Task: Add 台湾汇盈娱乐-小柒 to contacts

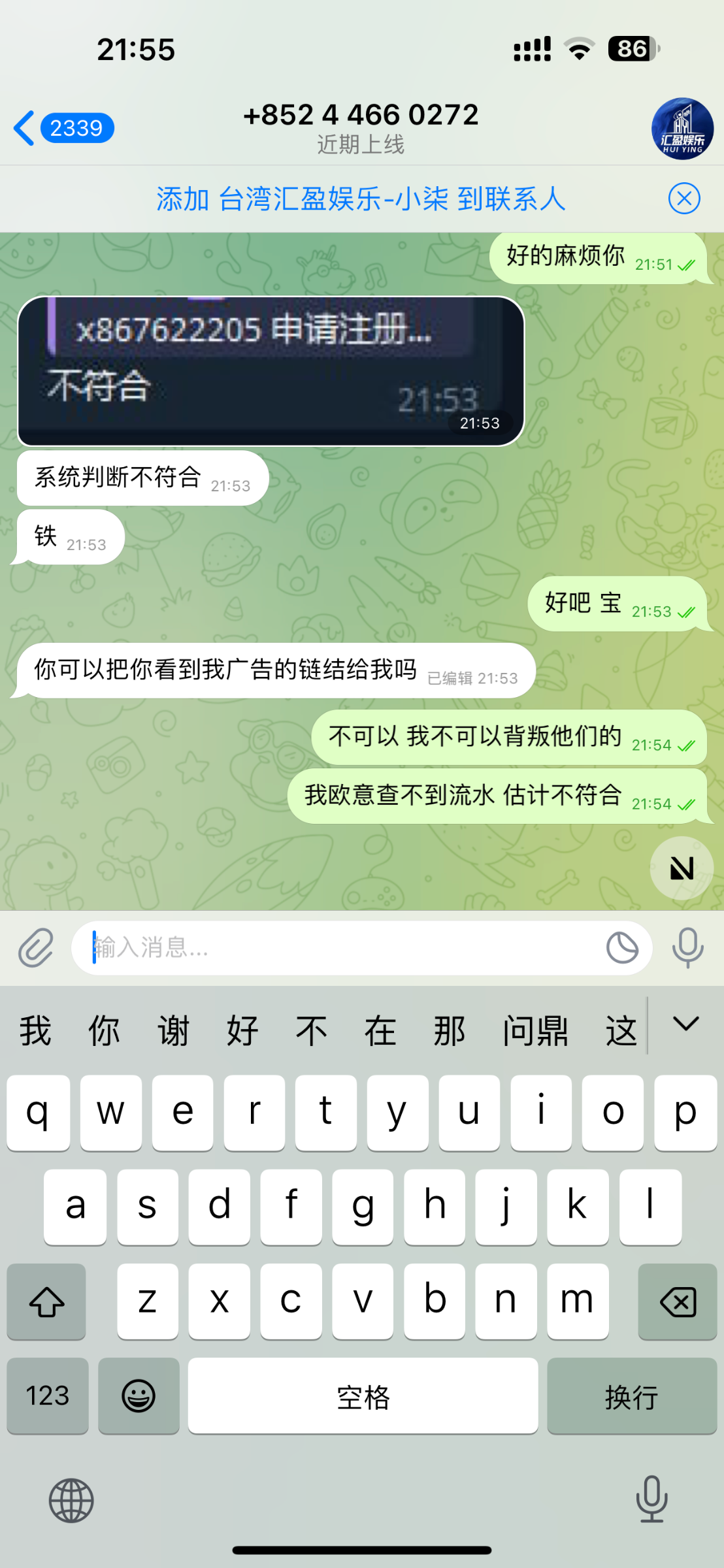Action: [361, 199]
